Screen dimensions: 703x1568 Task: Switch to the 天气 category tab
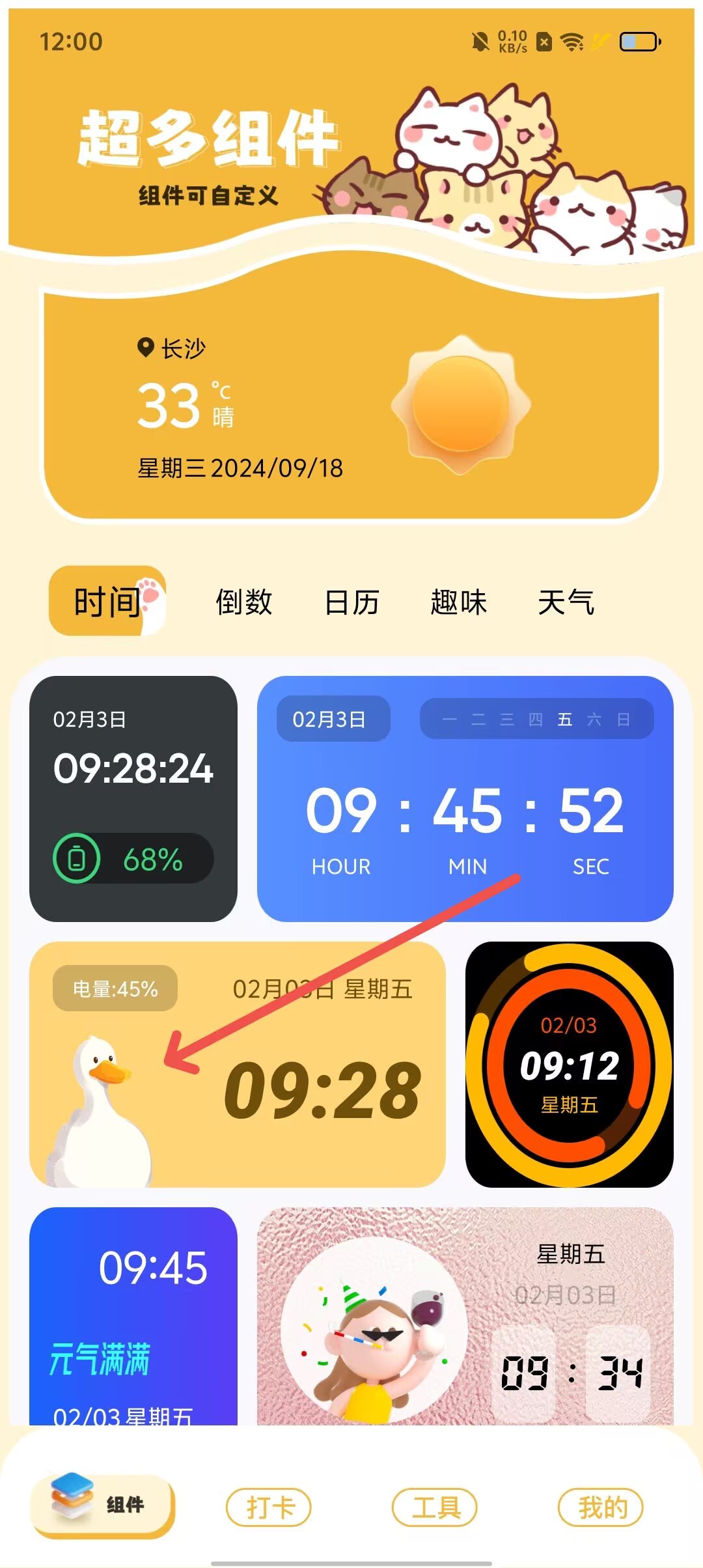566,602
